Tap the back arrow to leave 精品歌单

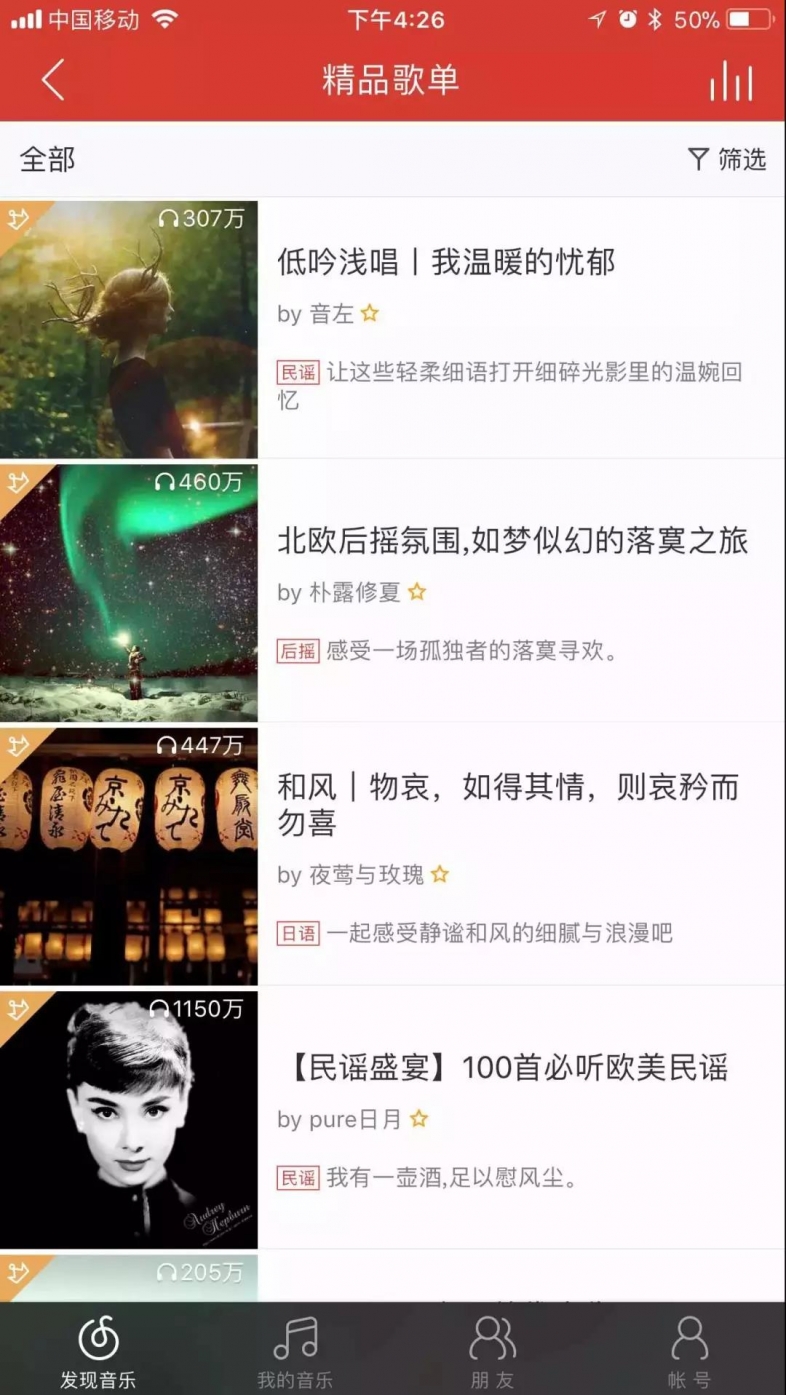click(x=52, y=79)
